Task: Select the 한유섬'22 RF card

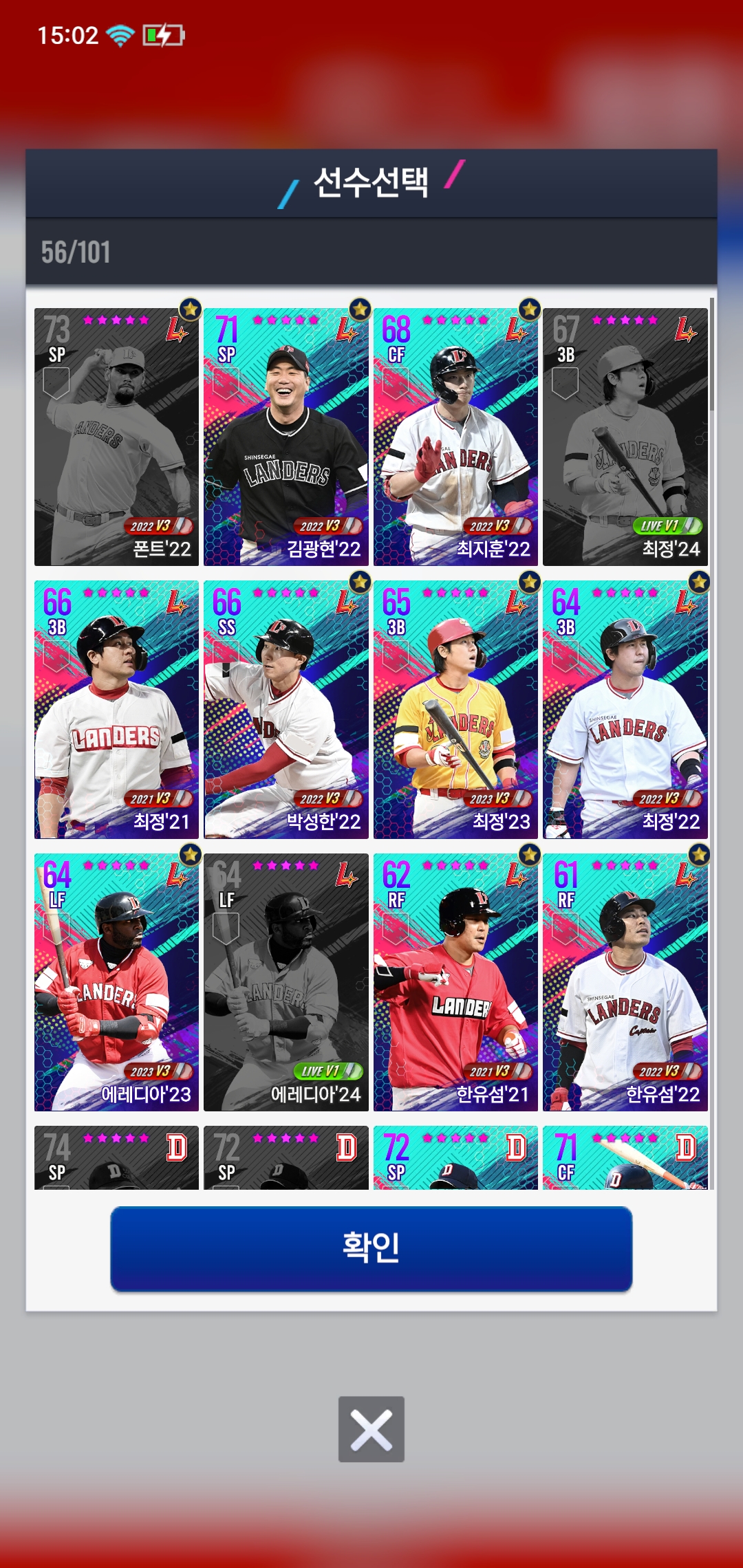Action: [x=625, y=981]
